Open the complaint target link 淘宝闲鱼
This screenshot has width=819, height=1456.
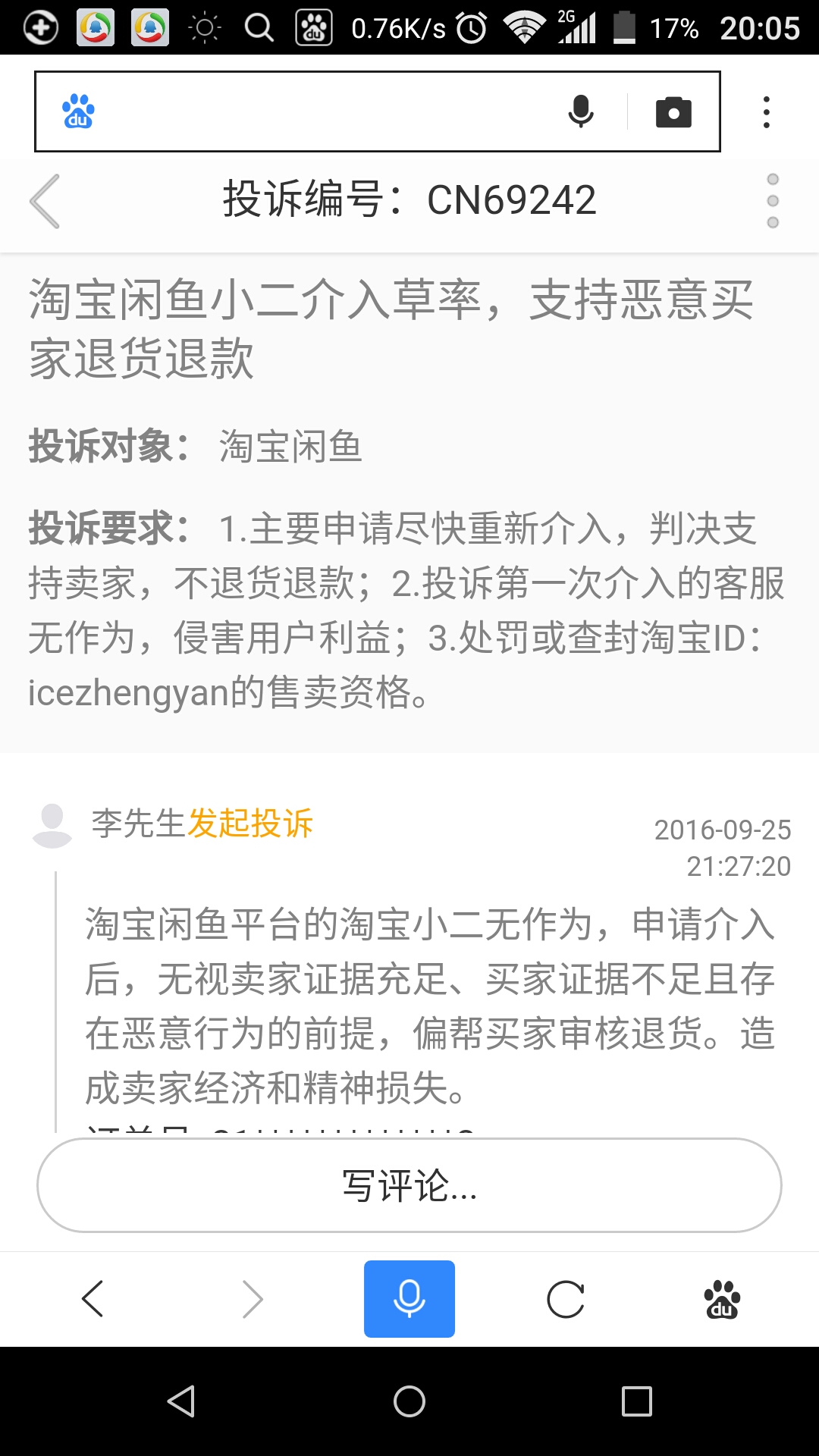click(x=290, y=447)
